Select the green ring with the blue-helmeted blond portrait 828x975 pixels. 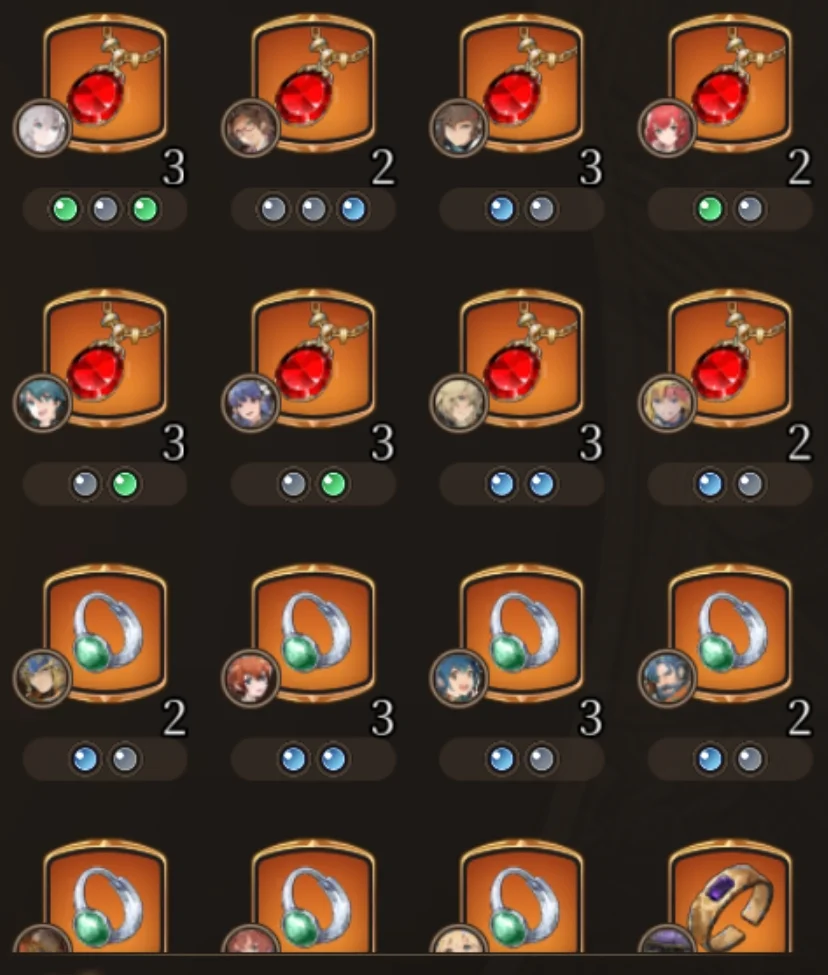105,634
